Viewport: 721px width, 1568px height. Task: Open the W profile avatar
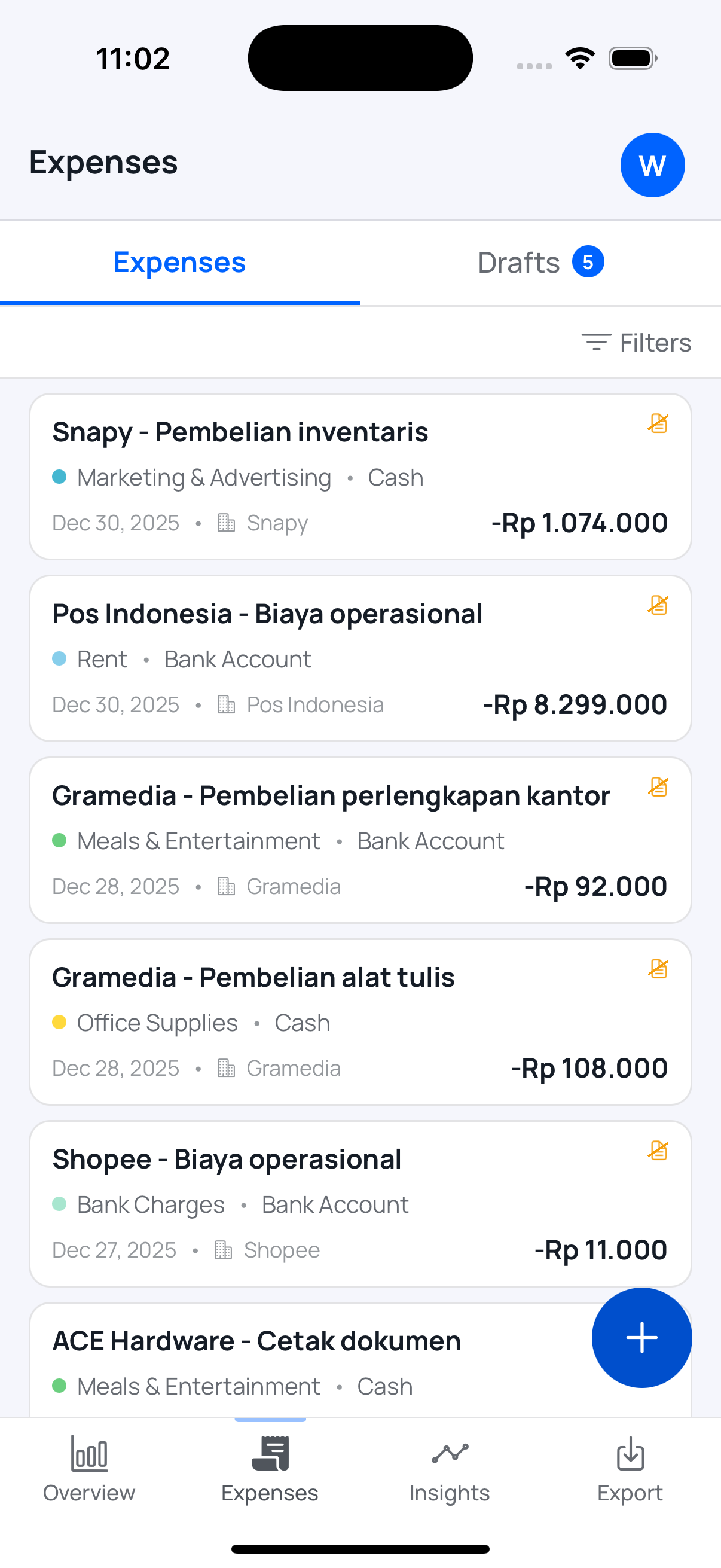pyautogui.click(x=652, y=164)
